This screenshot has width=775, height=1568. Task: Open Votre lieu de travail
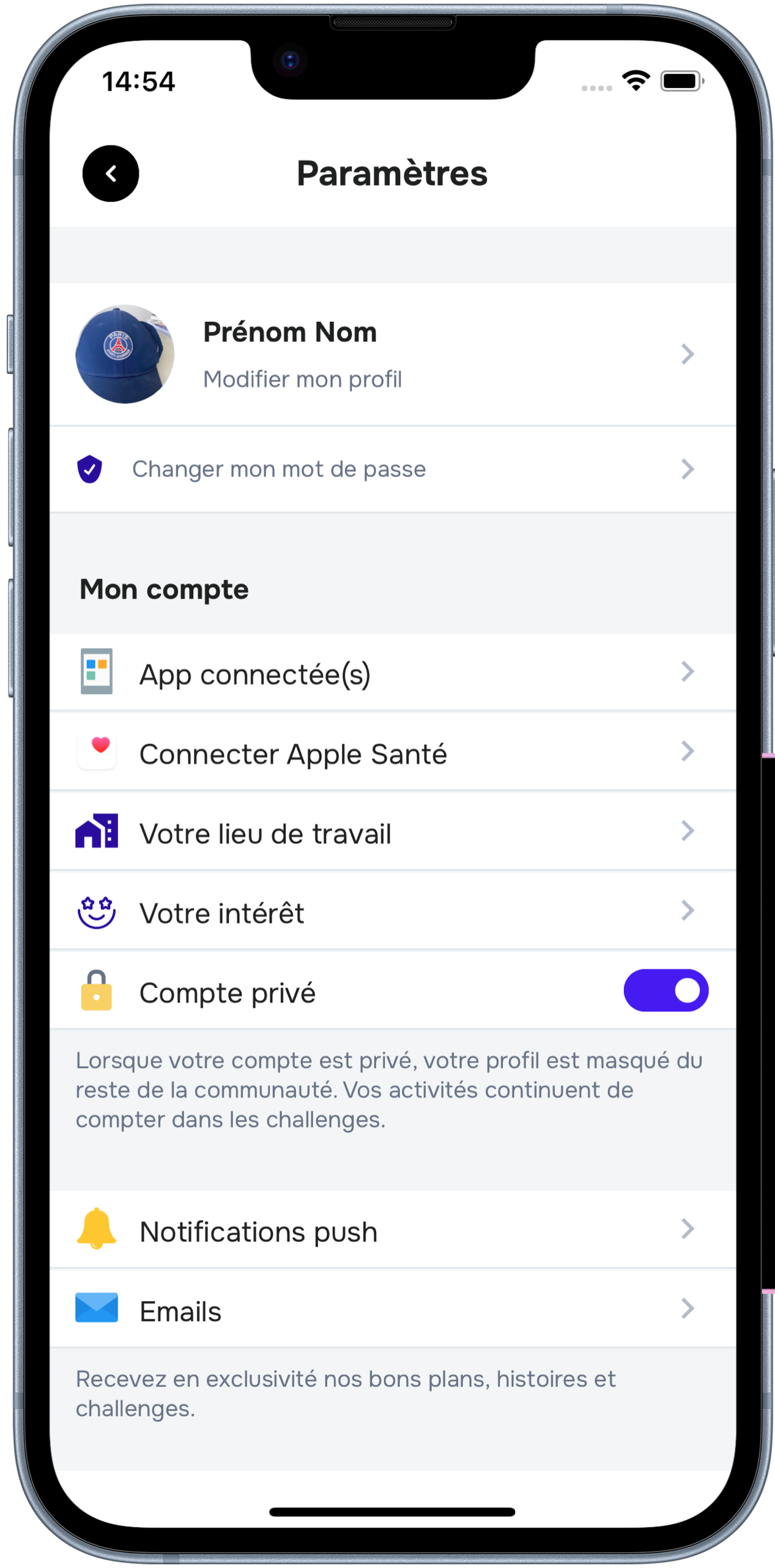(x=391, y=832)
